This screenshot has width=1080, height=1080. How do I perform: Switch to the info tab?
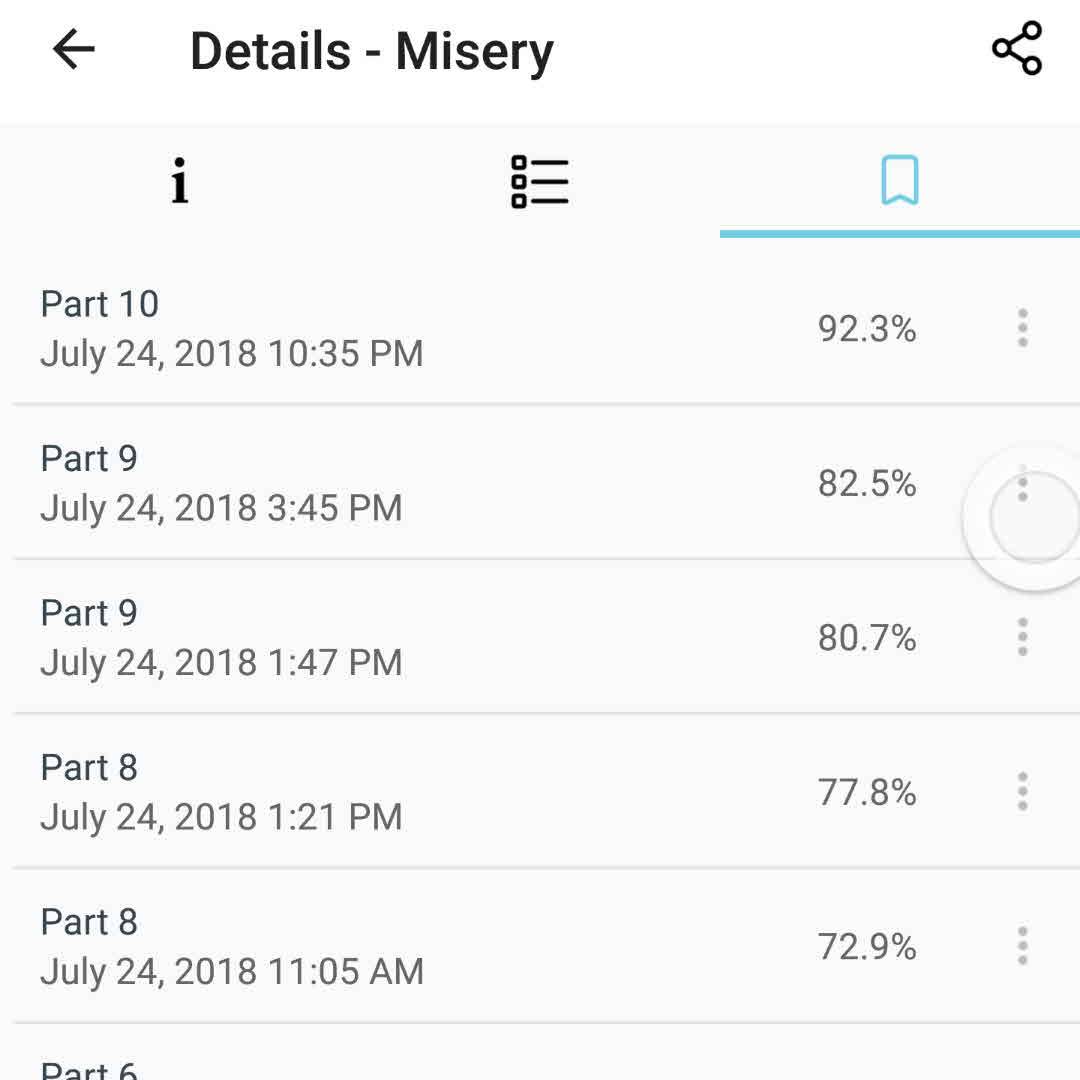click(x=180, y=181)
